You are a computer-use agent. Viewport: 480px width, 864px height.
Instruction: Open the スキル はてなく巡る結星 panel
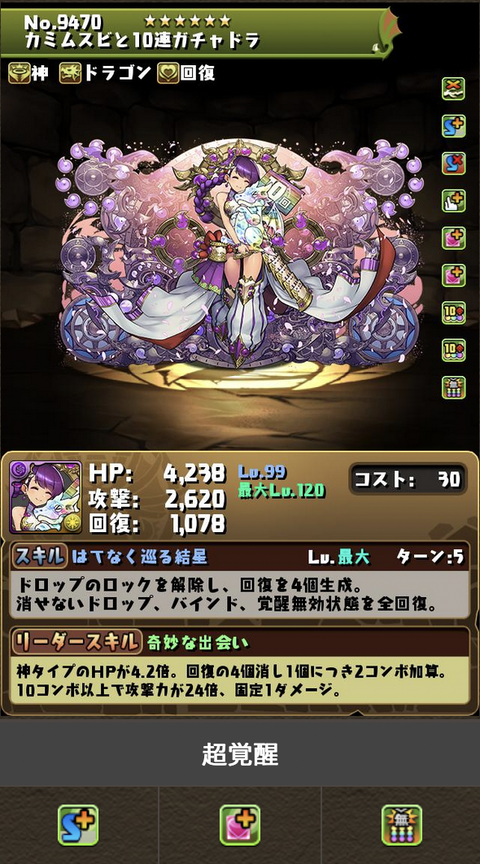click(x=240, y=582)
